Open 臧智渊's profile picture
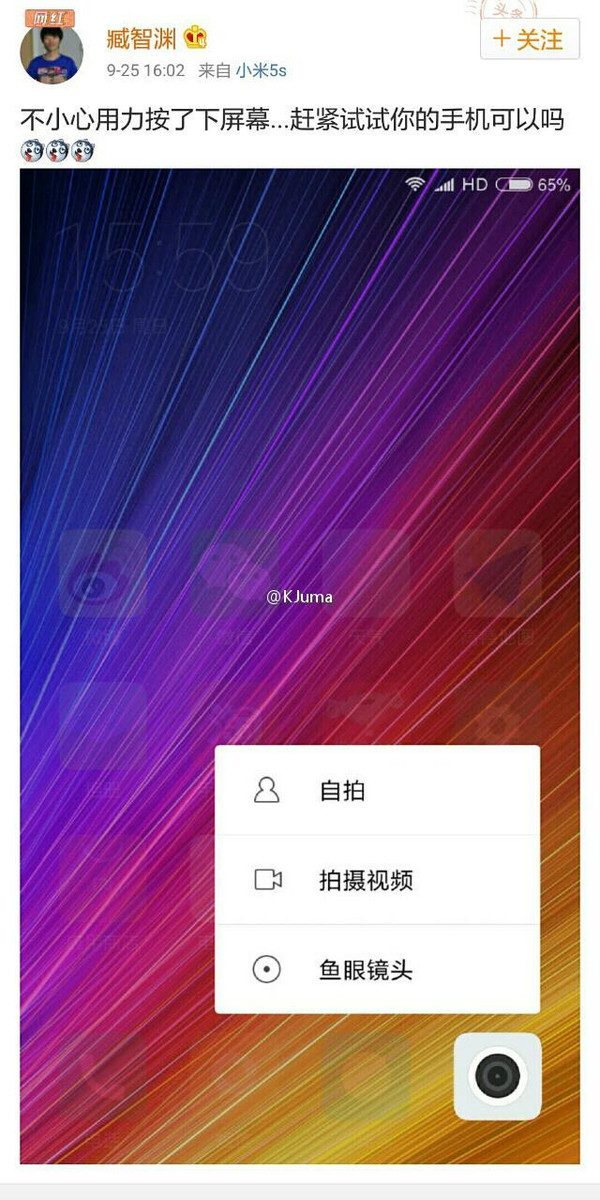Viewport: 600px width, 1200px height. point(51,51)
